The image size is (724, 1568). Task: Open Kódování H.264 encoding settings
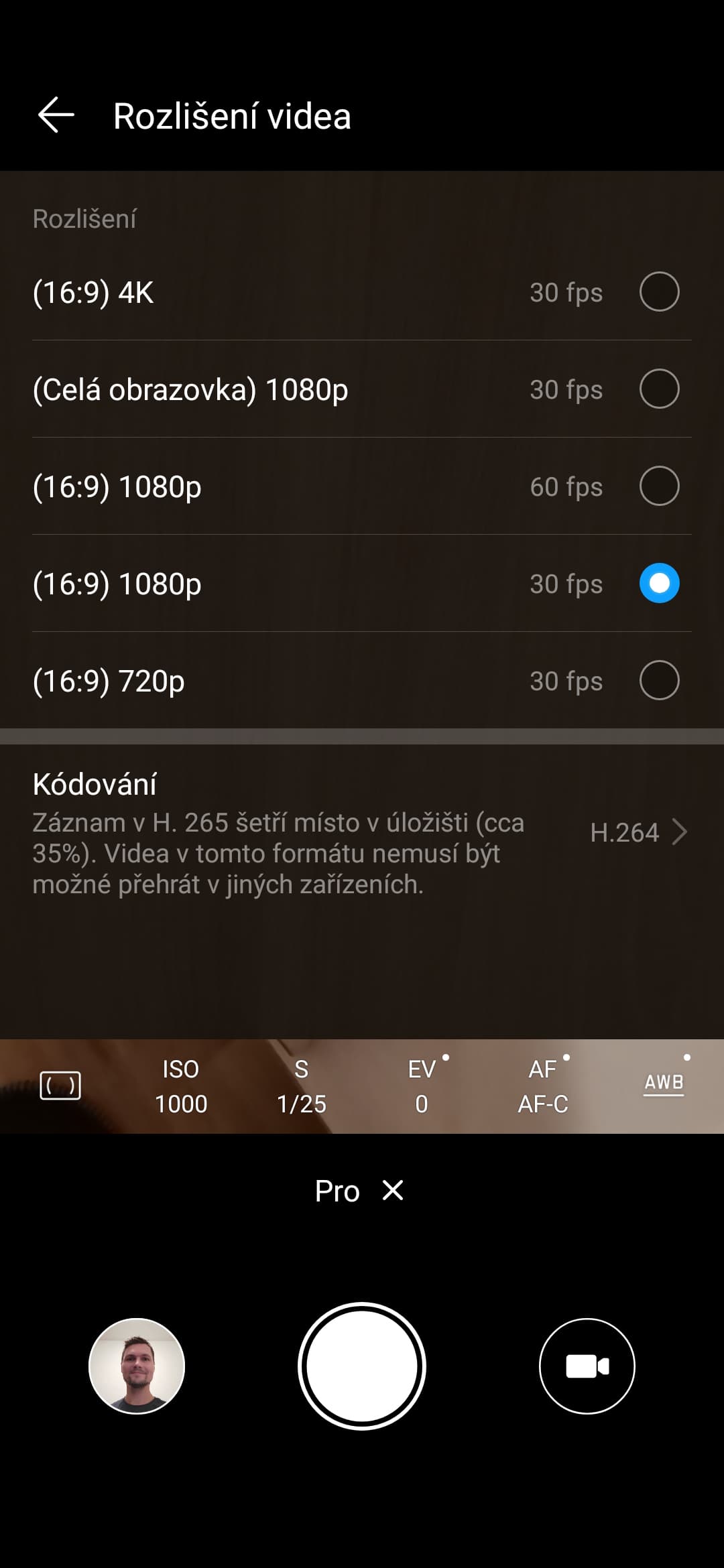click(x=637, y=833)
